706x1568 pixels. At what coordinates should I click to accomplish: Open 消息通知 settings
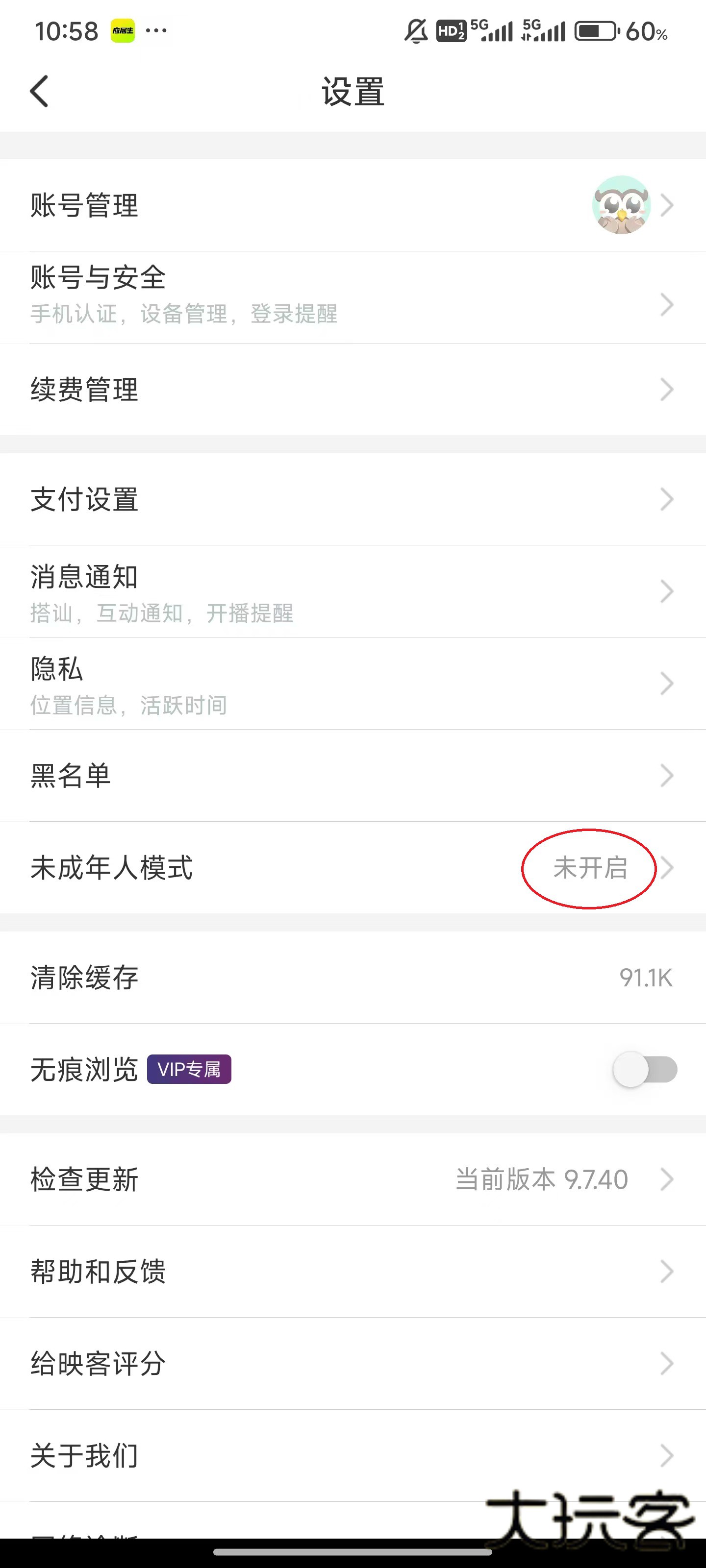tap(353, 591)
